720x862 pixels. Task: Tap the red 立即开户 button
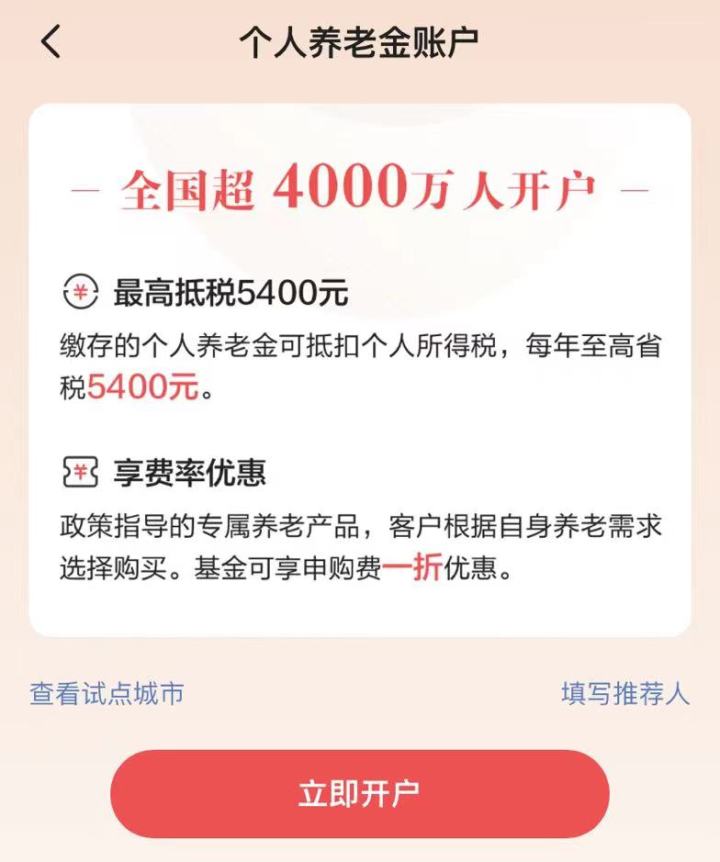click(x=359, y=794)
